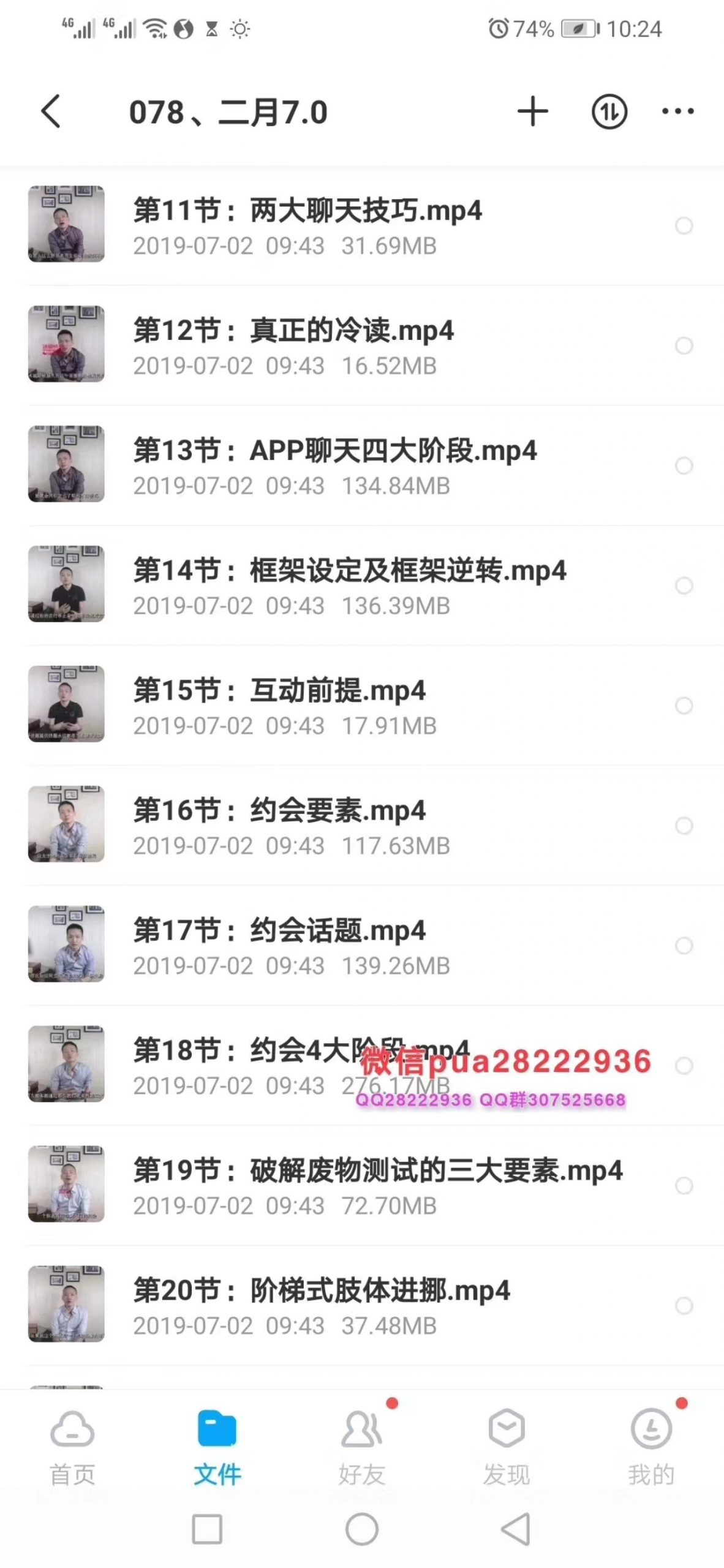Switch to the 我的 tab
The height and width of the screenshot is (1568, 724).
click(x=650, y=1448)
